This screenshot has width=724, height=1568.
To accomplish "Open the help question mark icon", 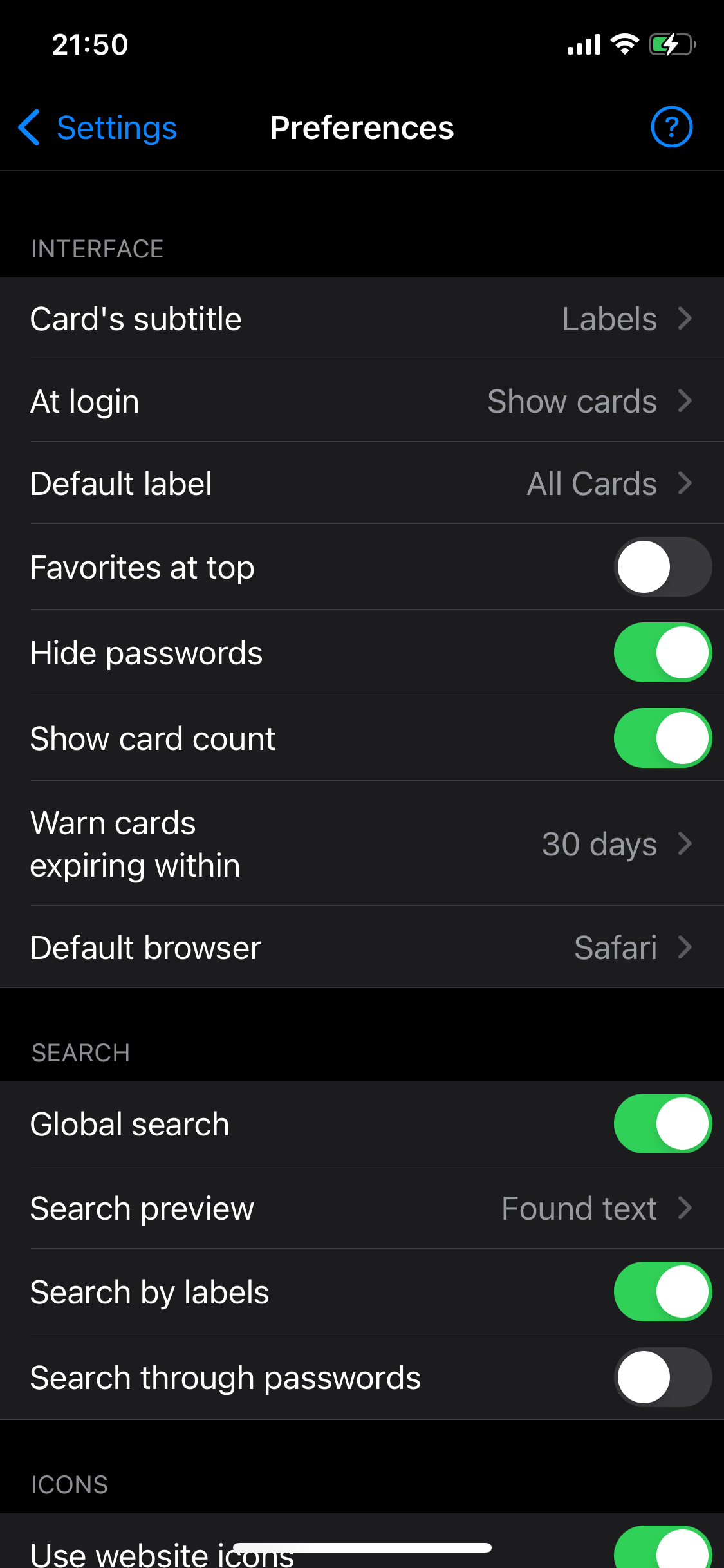I will pos(671,127).
